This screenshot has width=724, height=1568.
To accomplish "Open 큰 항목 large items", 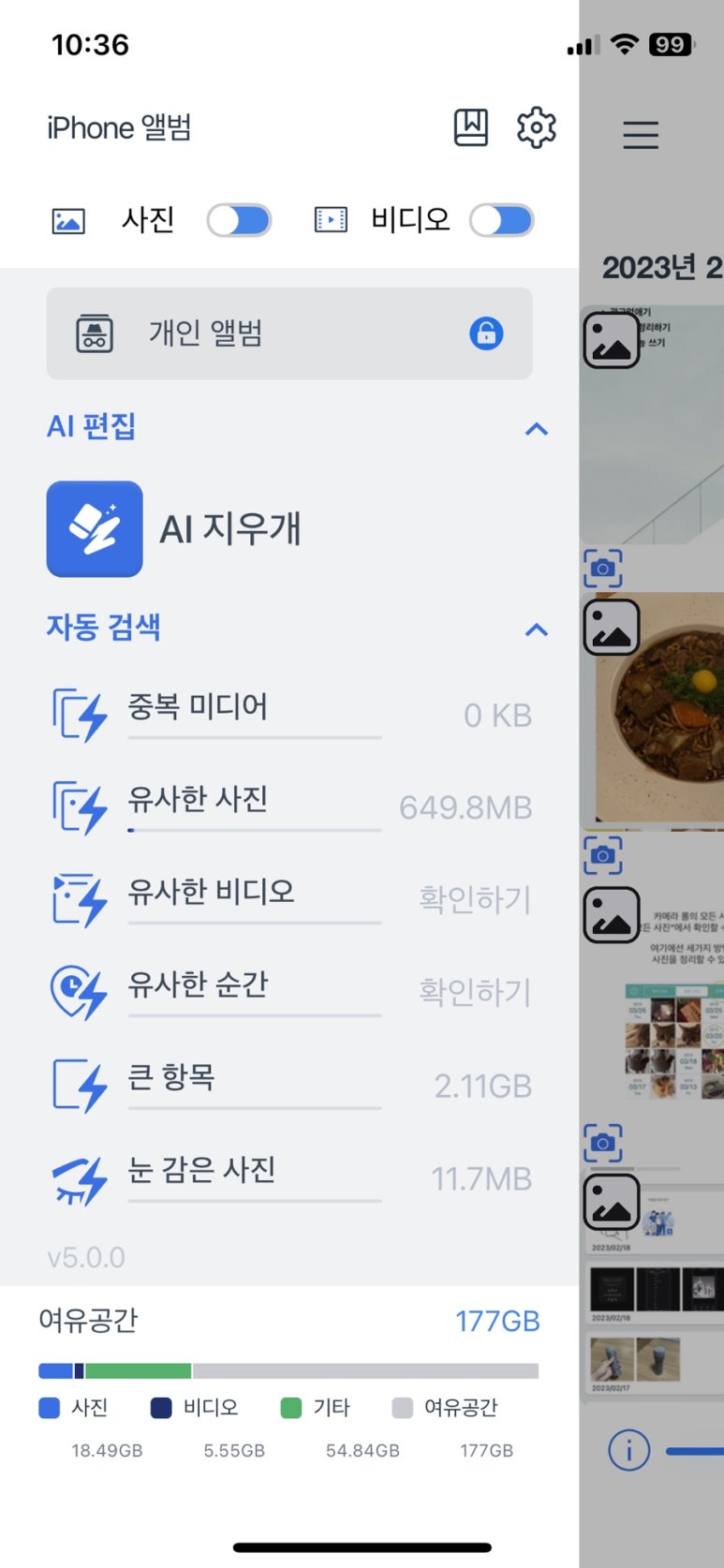I will [x=290, y=1085].
